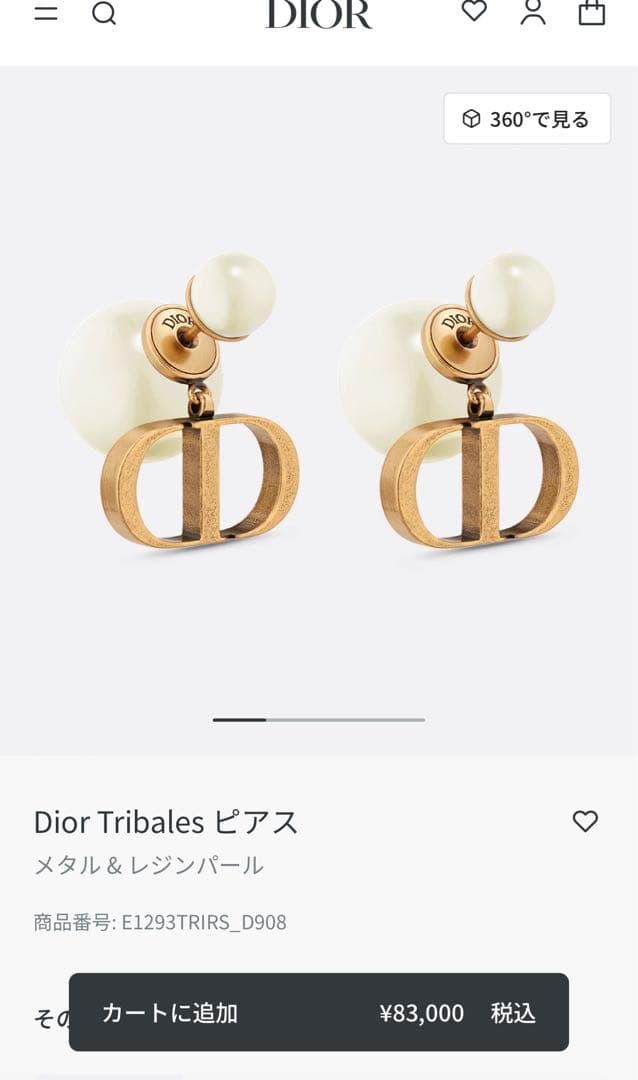
Task: Open the account profile icon
Action: click(x=533, y=12)
